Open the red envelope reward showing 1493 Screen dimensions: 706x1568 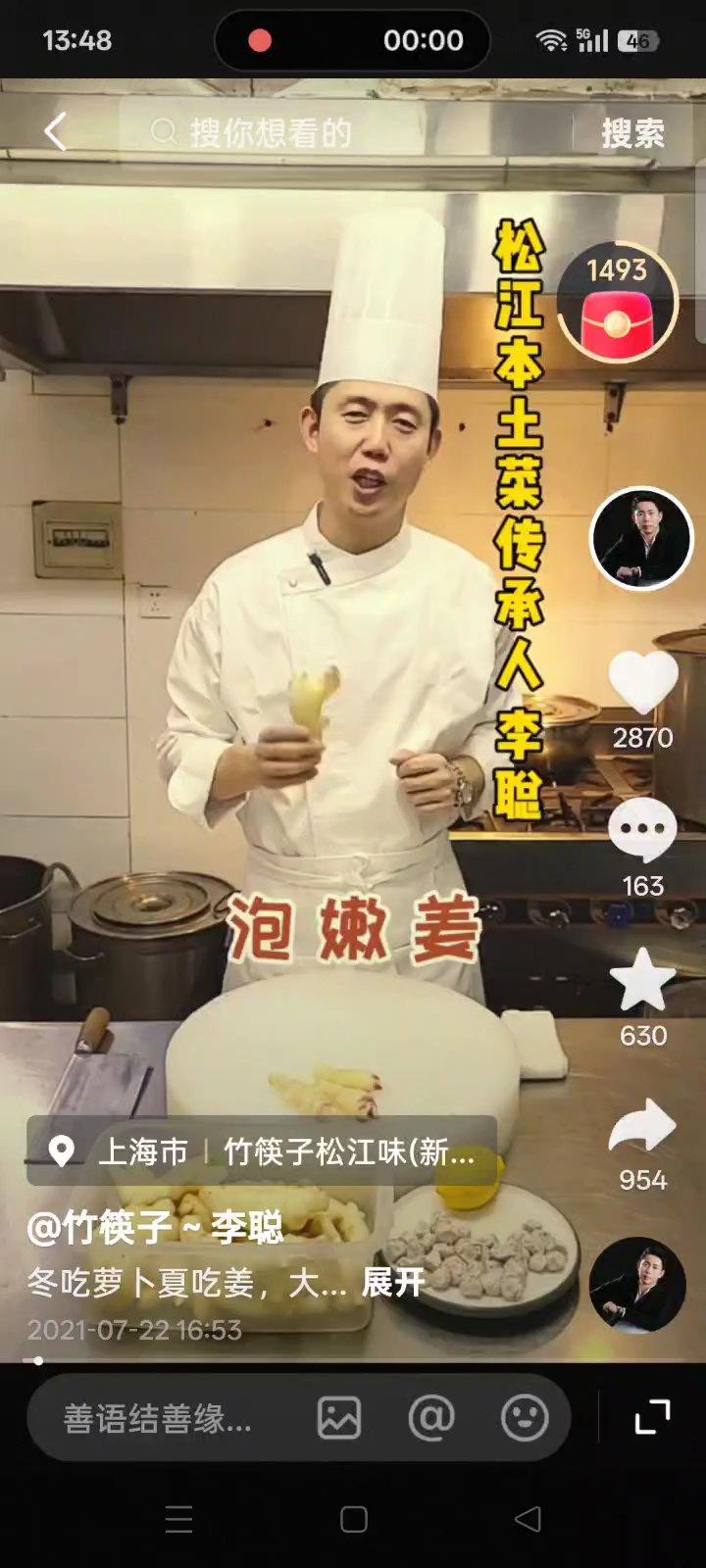click(x=617, y=303)
